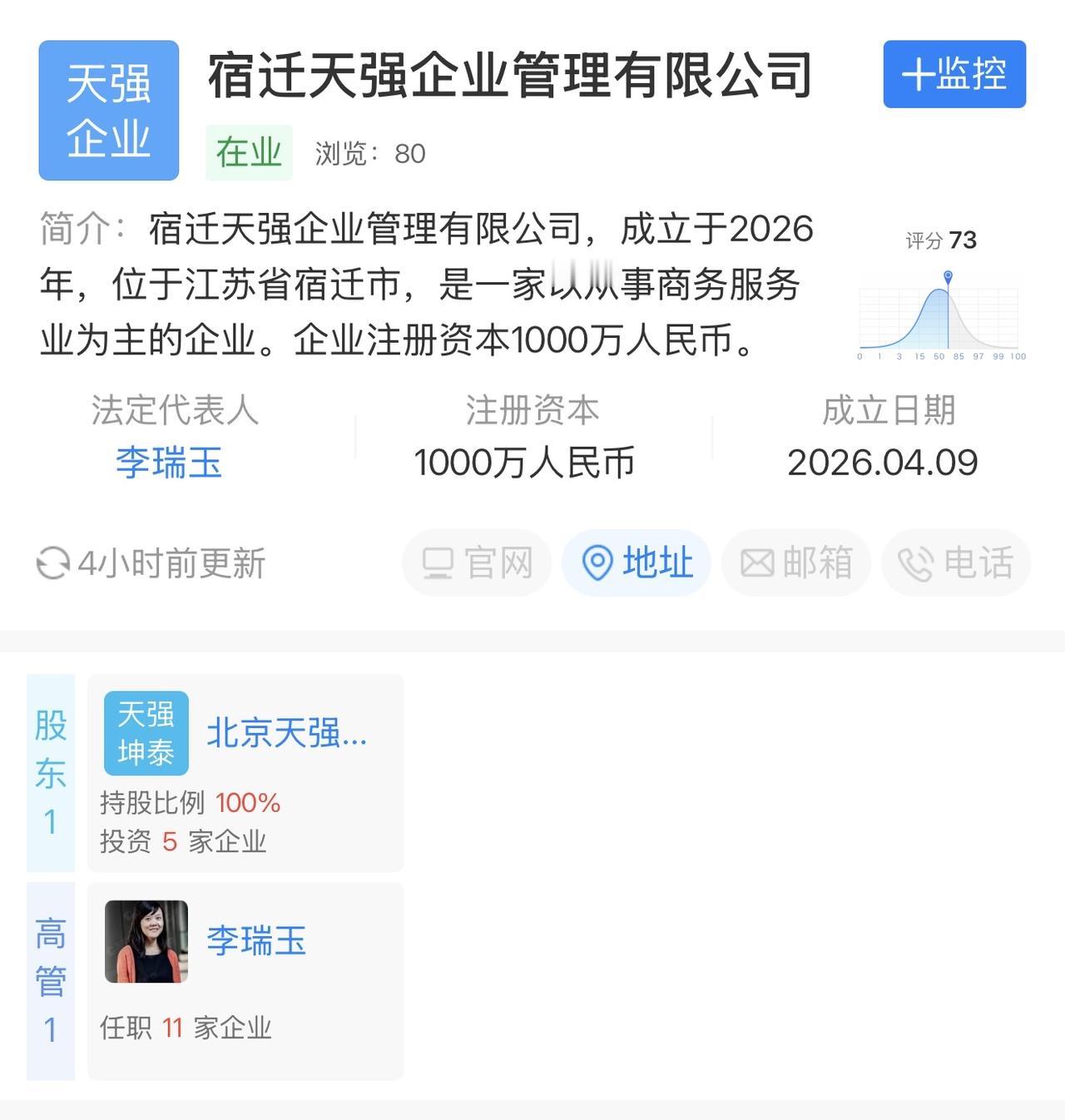Click the 电话 phone icon
Viewport: 1065px width, 1120px height.
point(916,562)
